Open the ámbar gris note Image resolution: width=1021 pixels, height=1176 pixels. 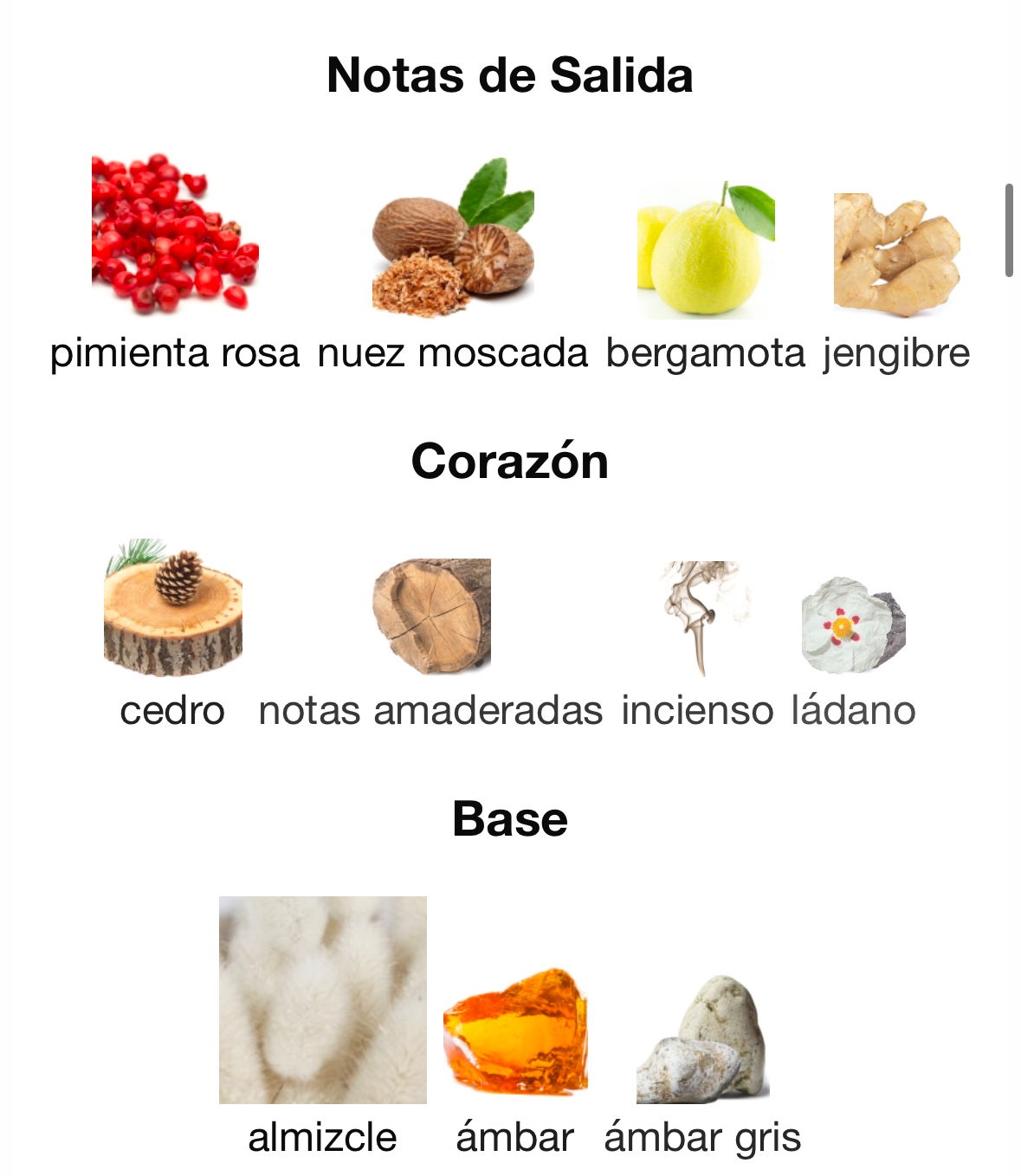[x=702, y=1039]
